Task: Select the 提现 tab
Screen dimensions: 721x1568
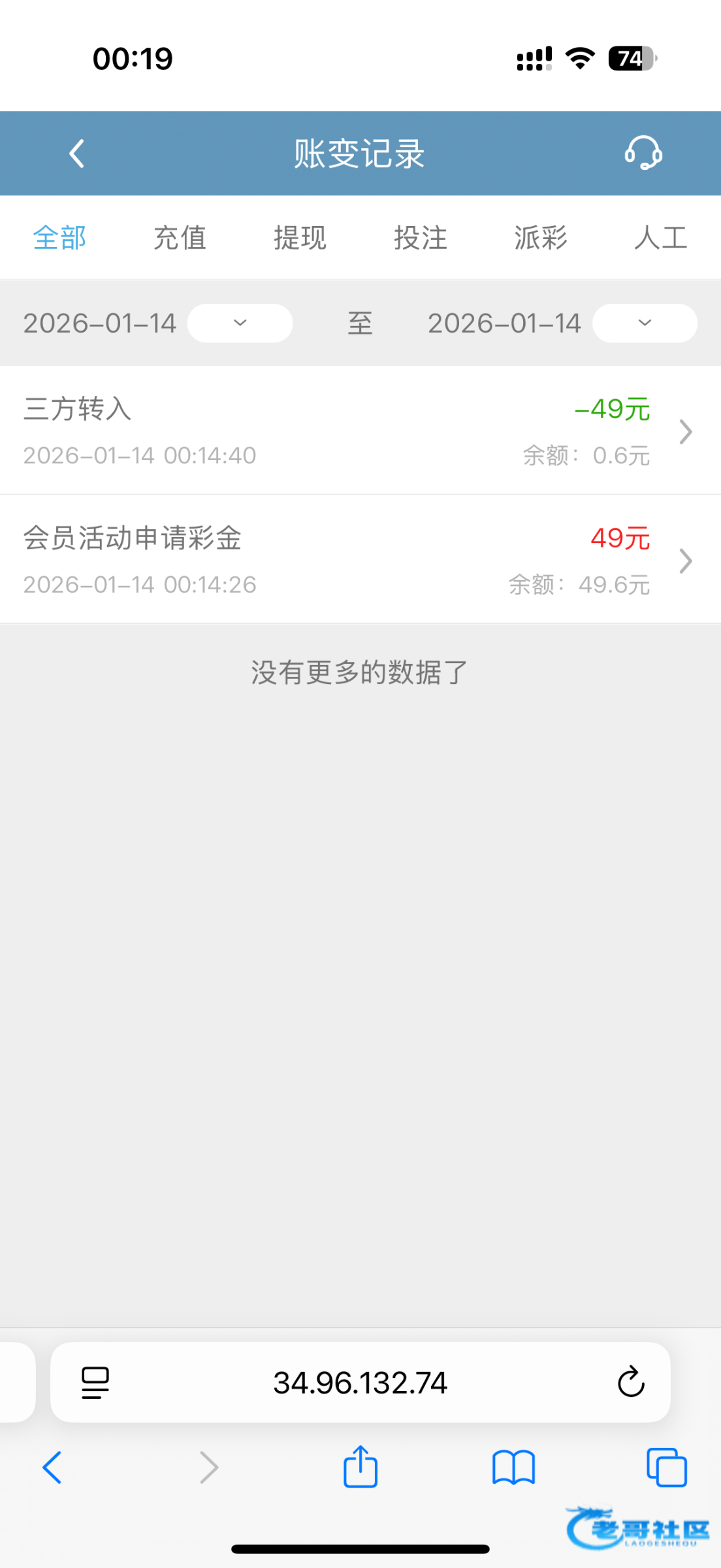Action: [300, 238]
